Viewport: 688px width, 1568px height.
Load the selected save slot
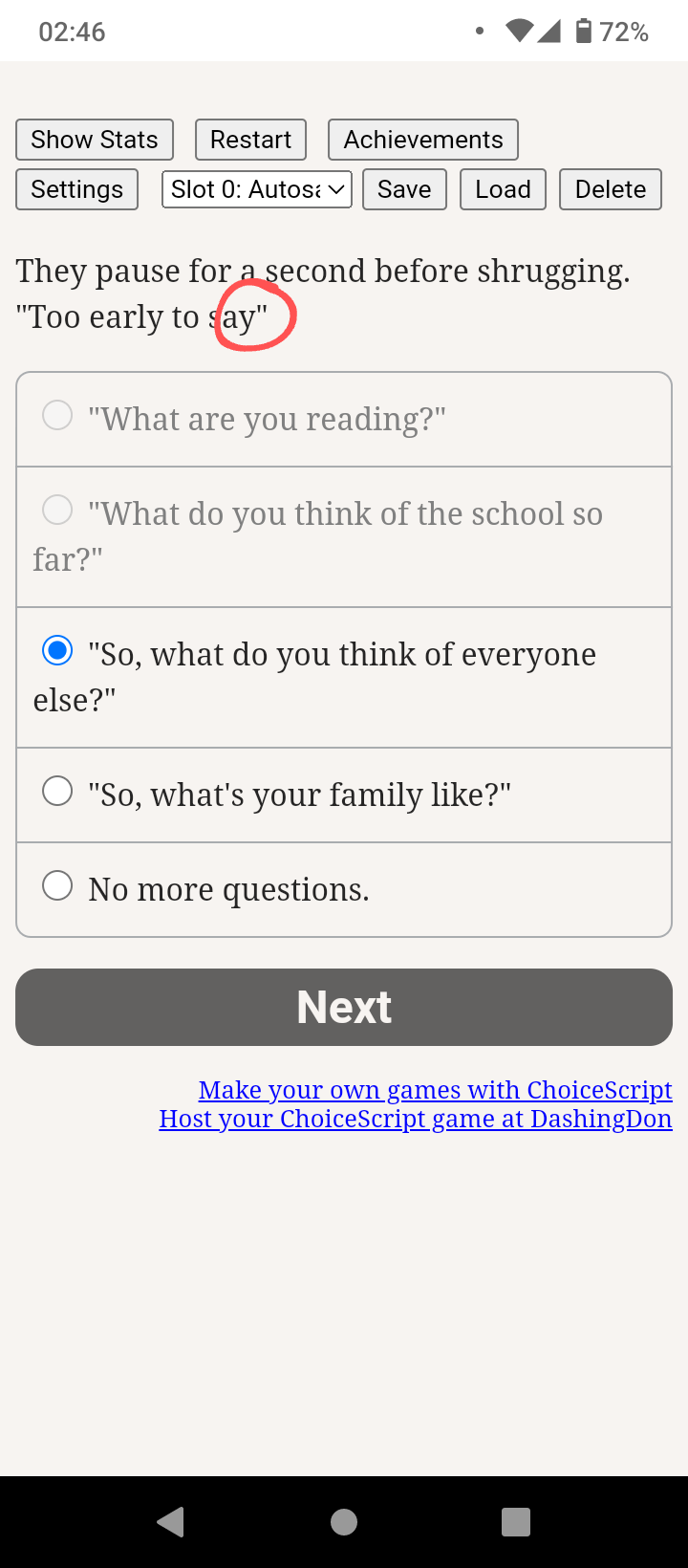503,189
